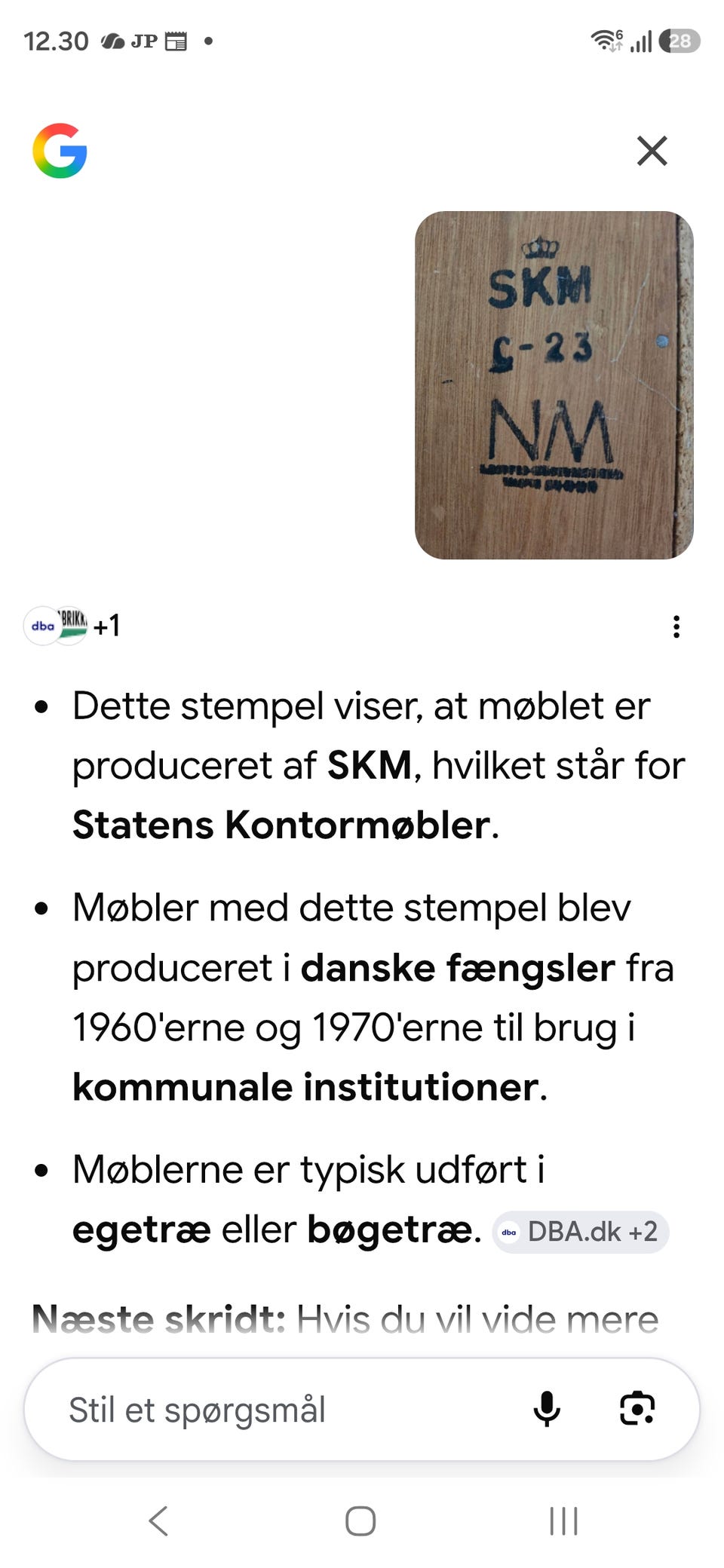Screen dimensions: 724x1568
Task: Open the three-dot options menu
Action: pyautogui.click(x=676, y=626)
